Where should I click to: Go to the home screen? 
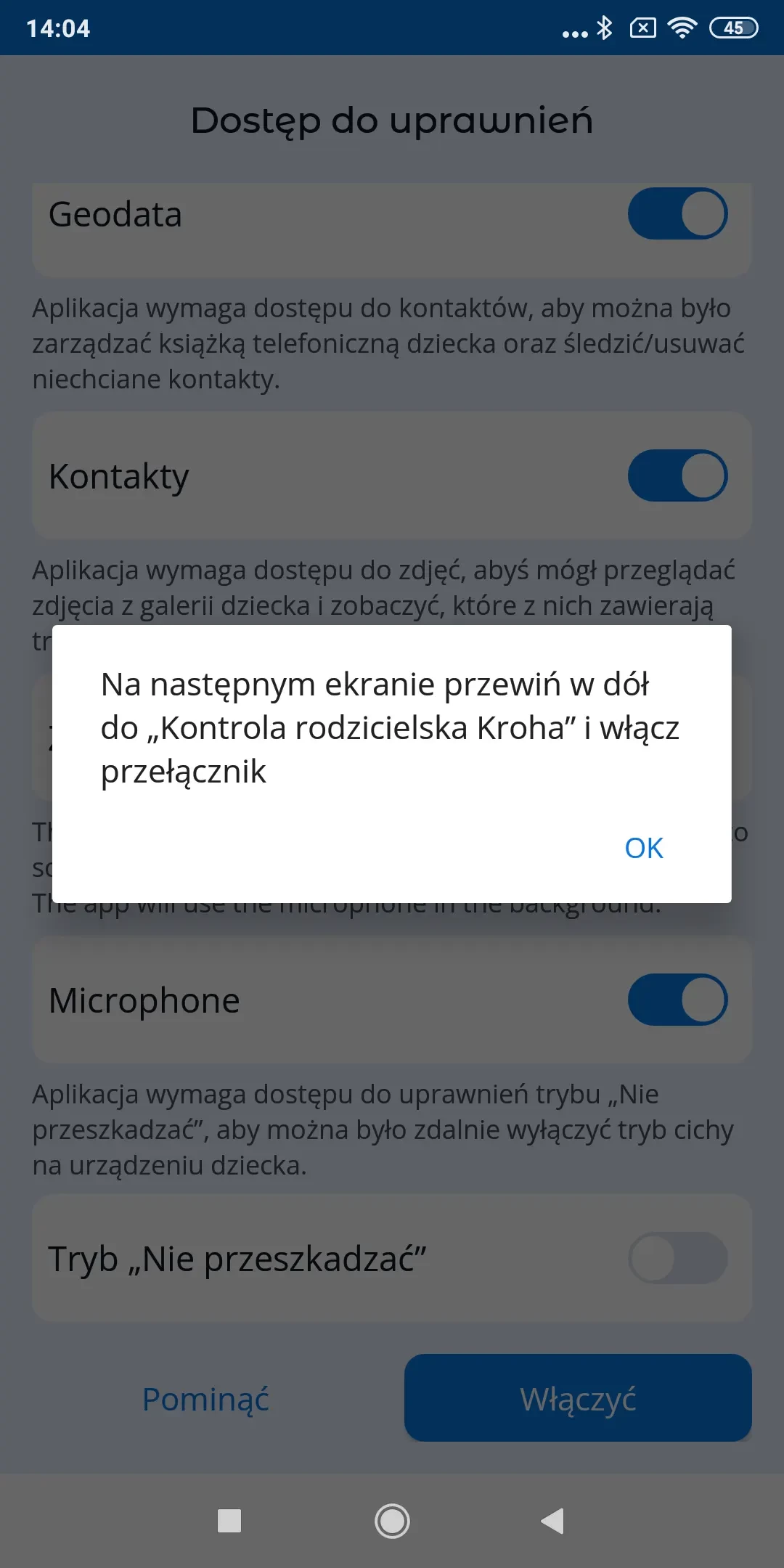[x=392, y=1521]
